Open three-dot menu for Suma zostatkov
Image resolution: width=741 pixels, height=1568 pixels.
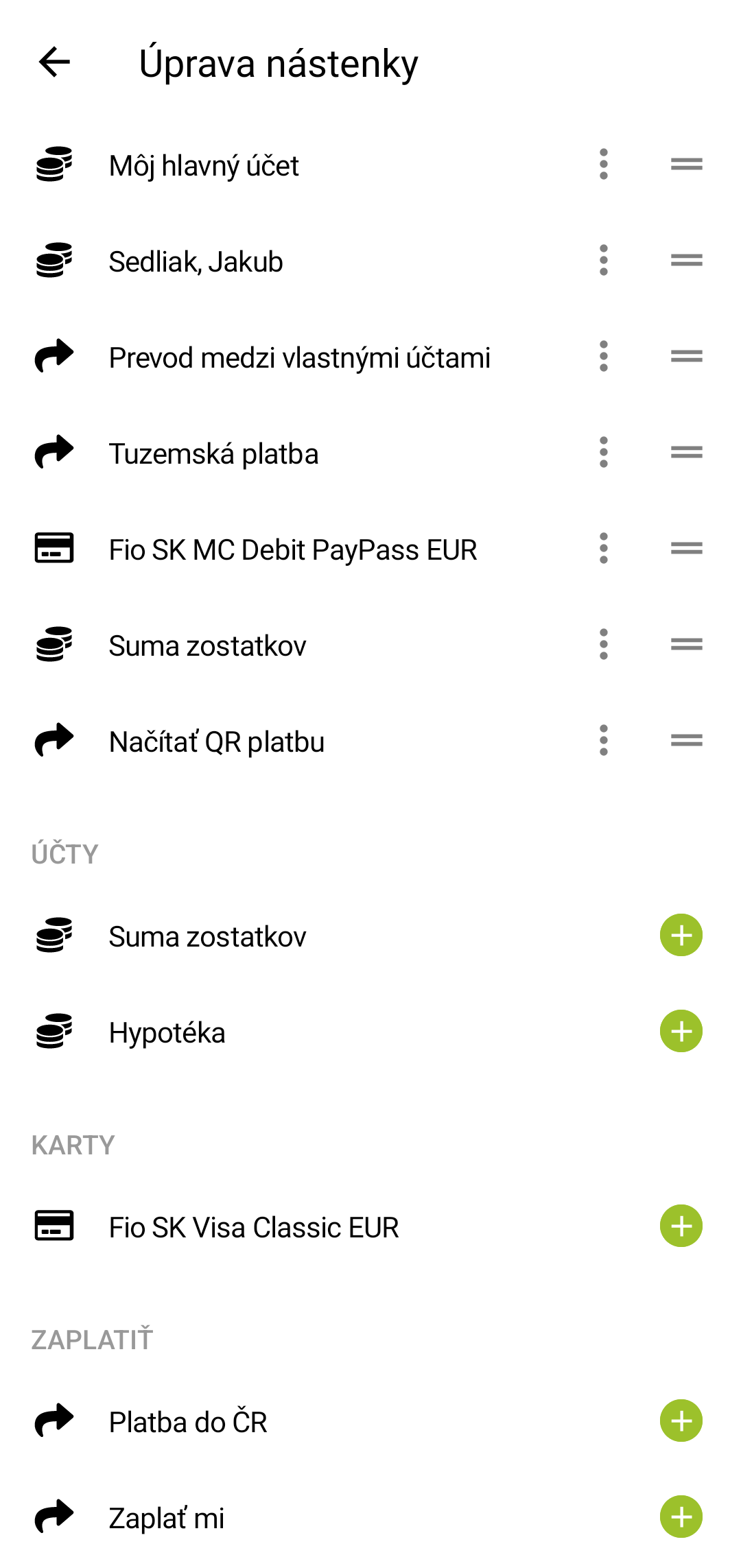point(604,645)
